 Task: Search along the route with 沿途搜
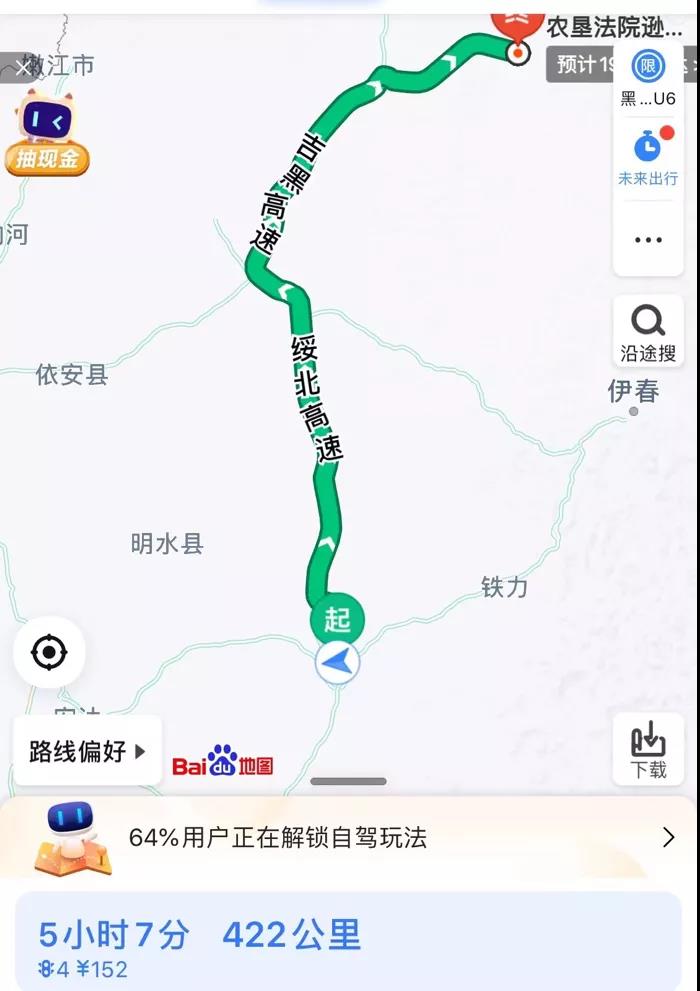click(x=648, y=333)
